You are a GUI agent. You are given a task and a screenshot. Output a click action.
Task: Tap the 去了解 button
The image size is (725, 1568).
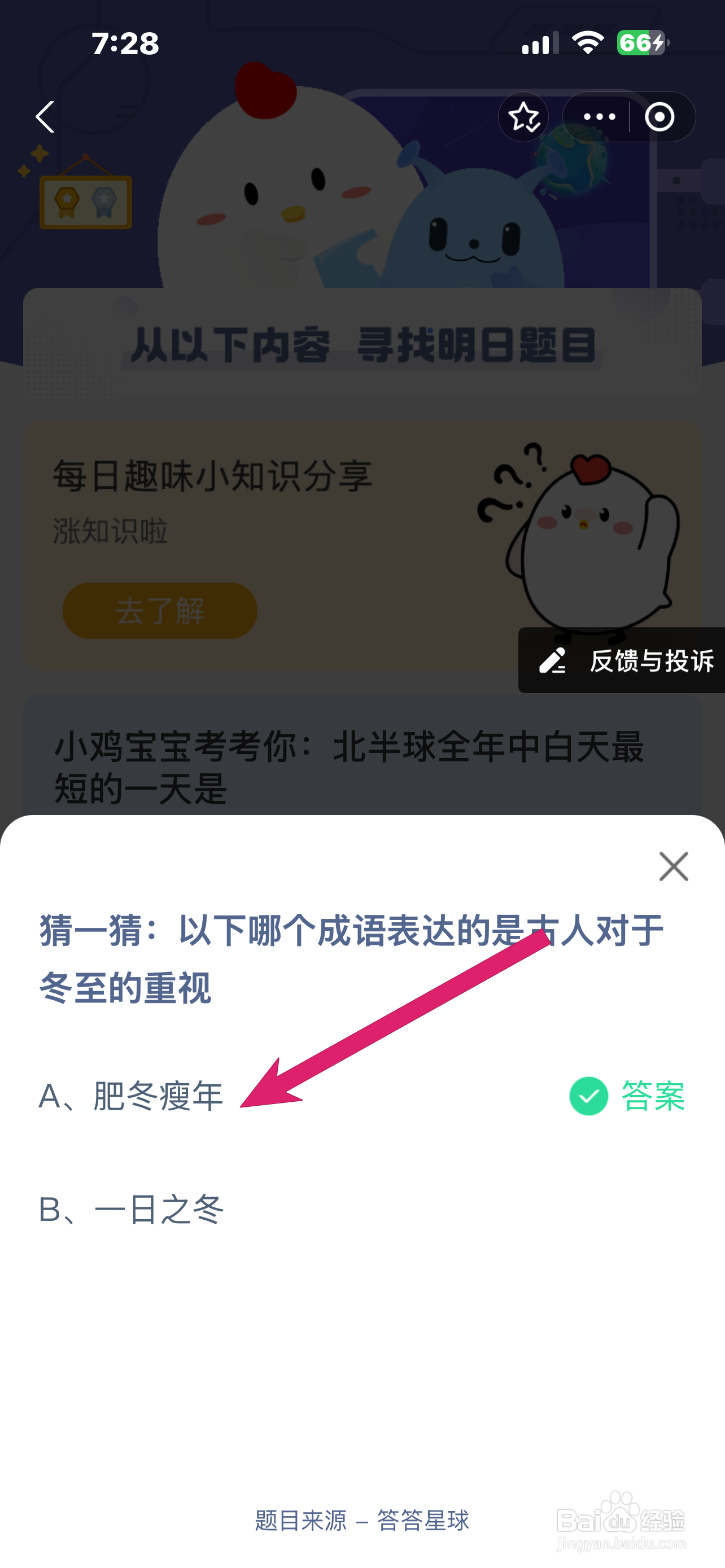[x=159, y=611]
